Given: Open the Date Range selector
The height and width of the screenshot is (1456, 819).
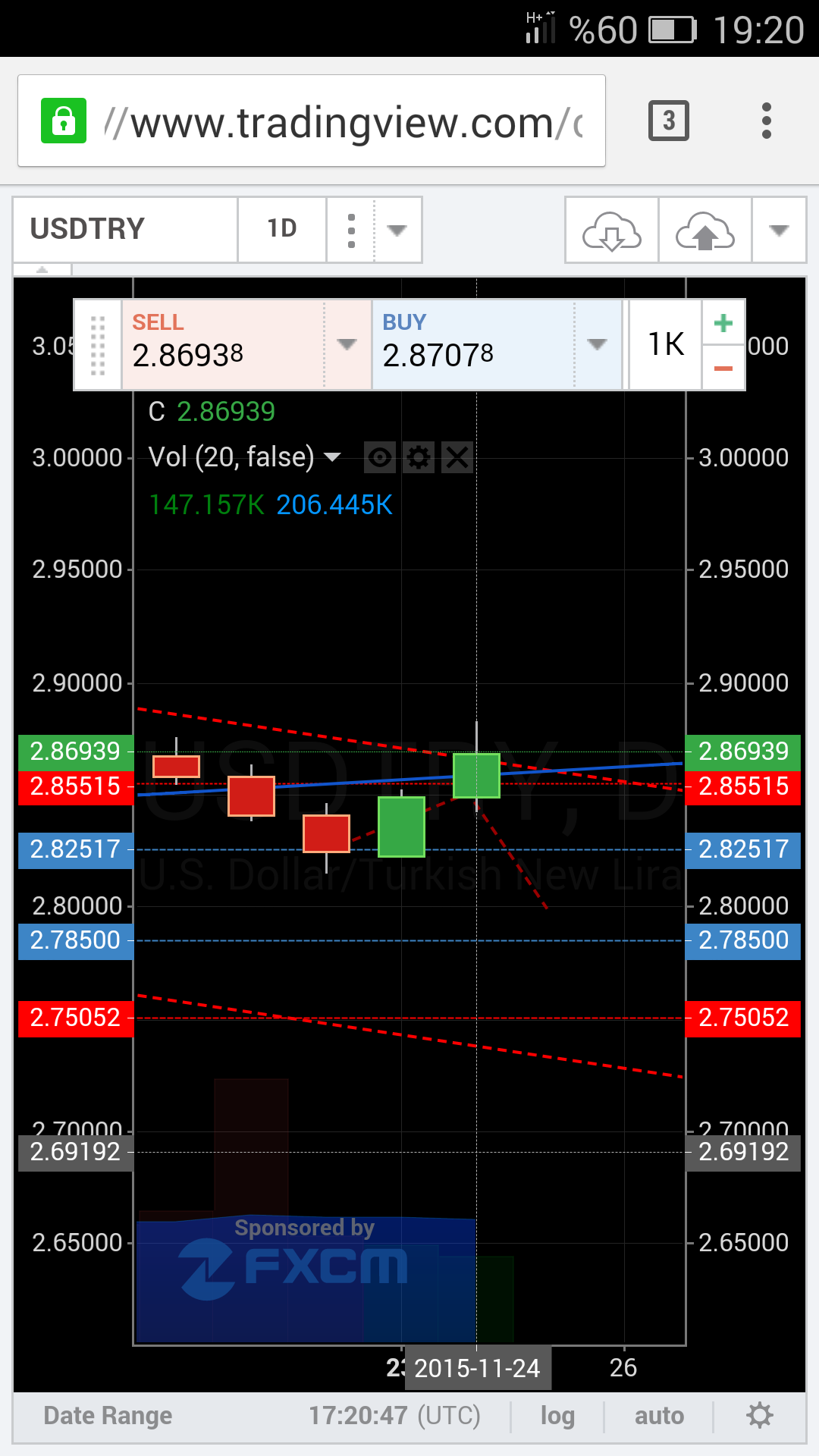Looking at the screenshot, I should (x=108, y=1416).
